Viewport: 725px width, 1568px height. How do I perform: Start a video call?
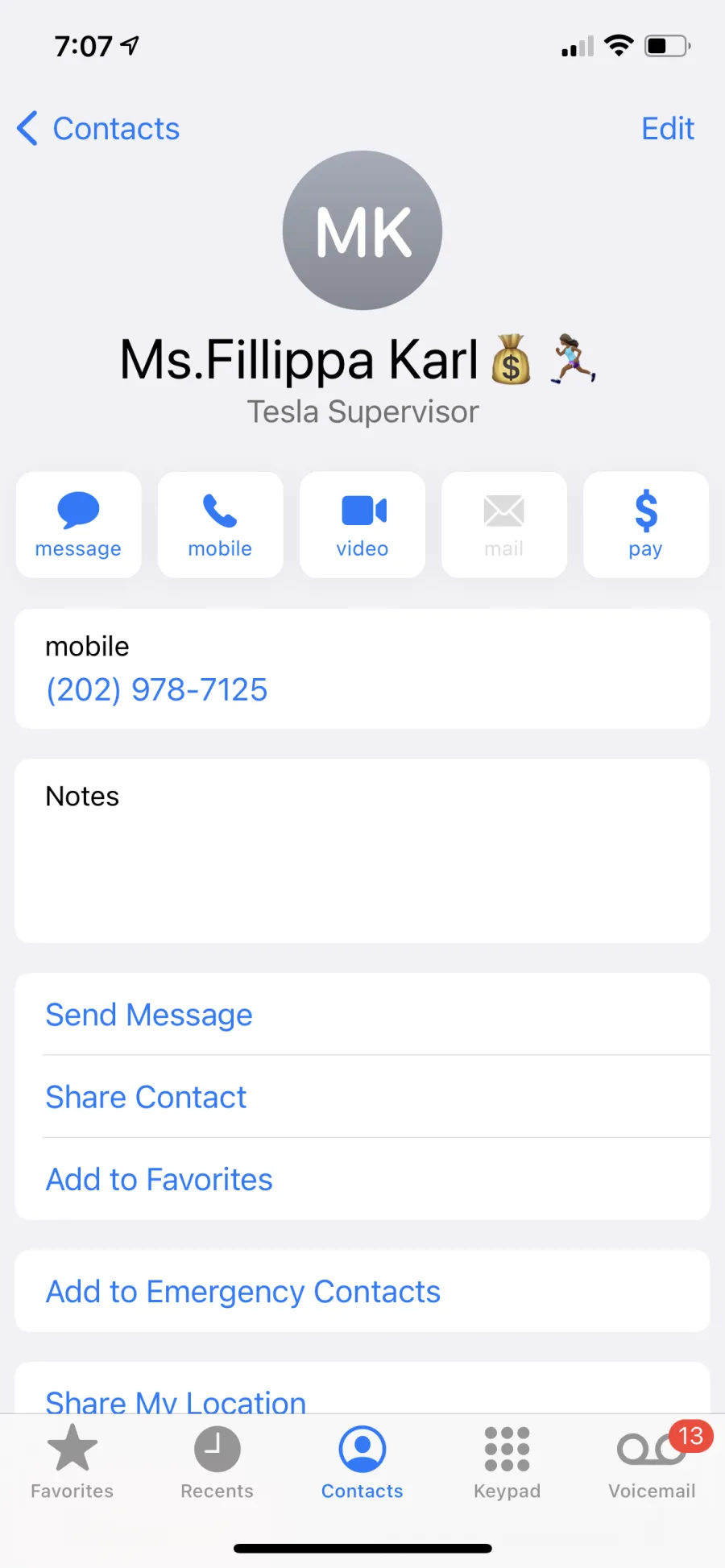coord(362,524)
